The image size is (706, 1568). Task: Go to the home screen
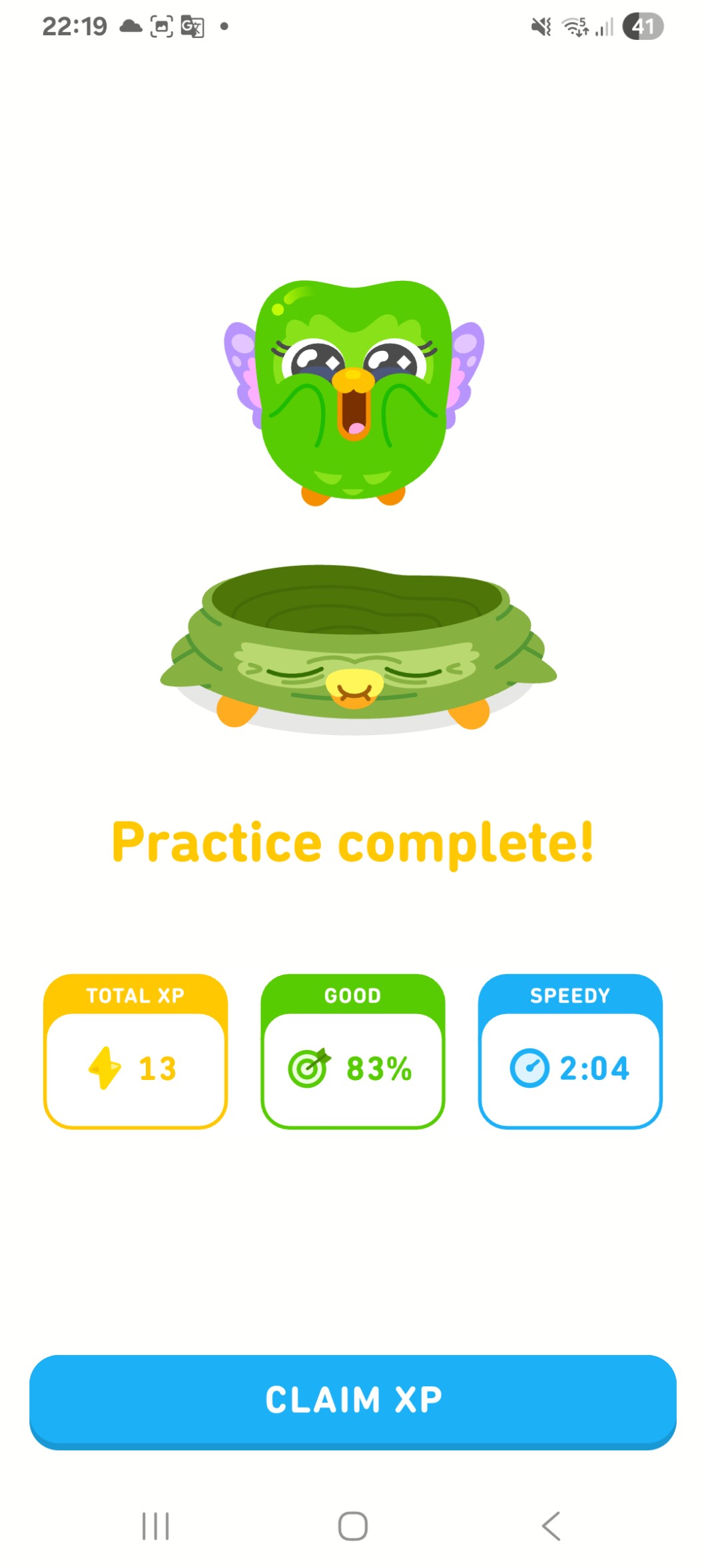tap(353, 1525)
